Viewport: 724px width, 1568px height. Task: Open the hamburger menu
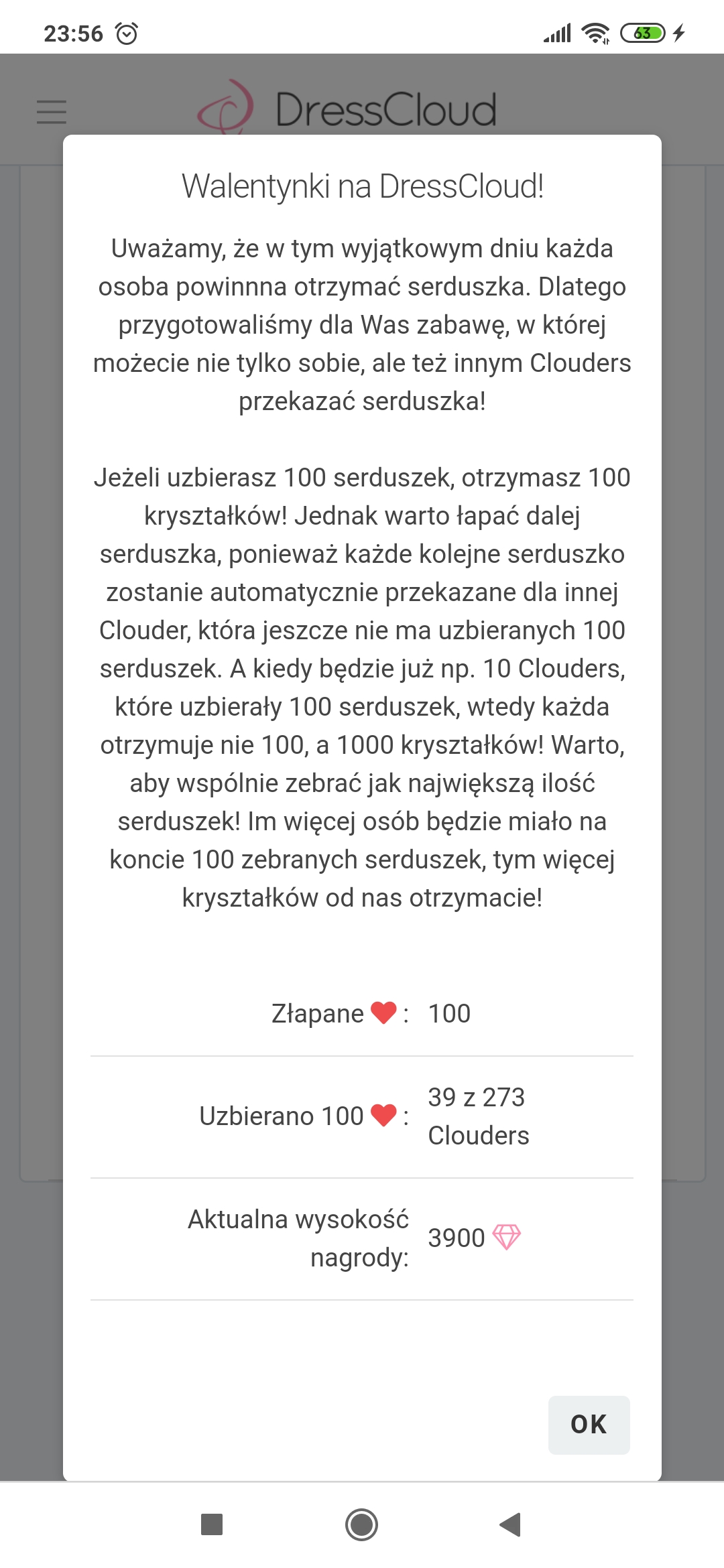point(51,111)
